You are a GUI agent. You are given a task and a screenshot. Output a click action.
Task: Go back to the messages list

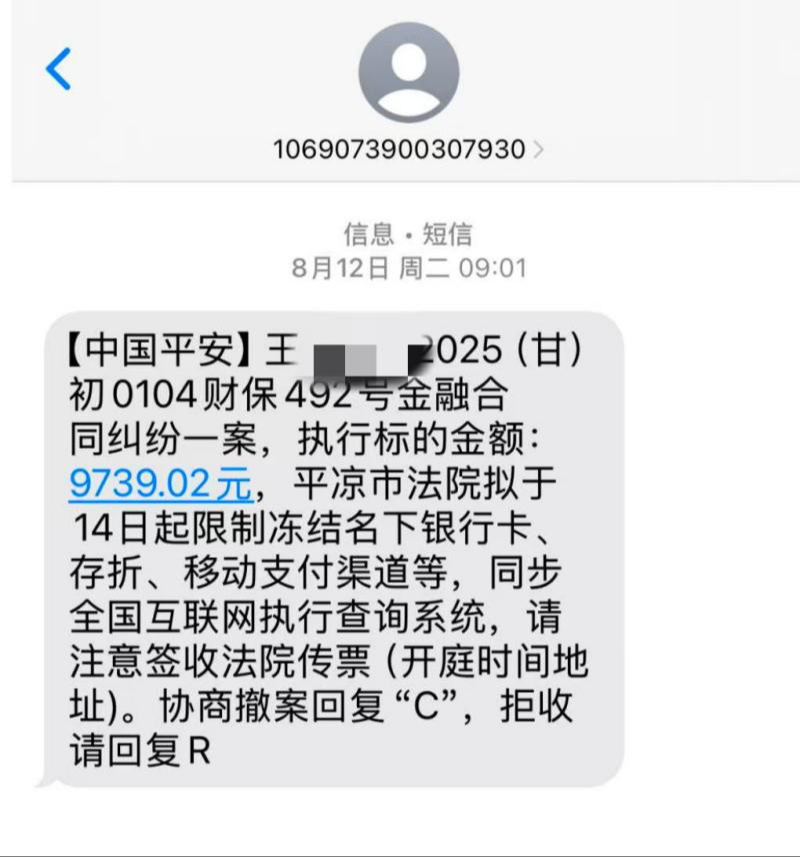click(x=59, y=69)
